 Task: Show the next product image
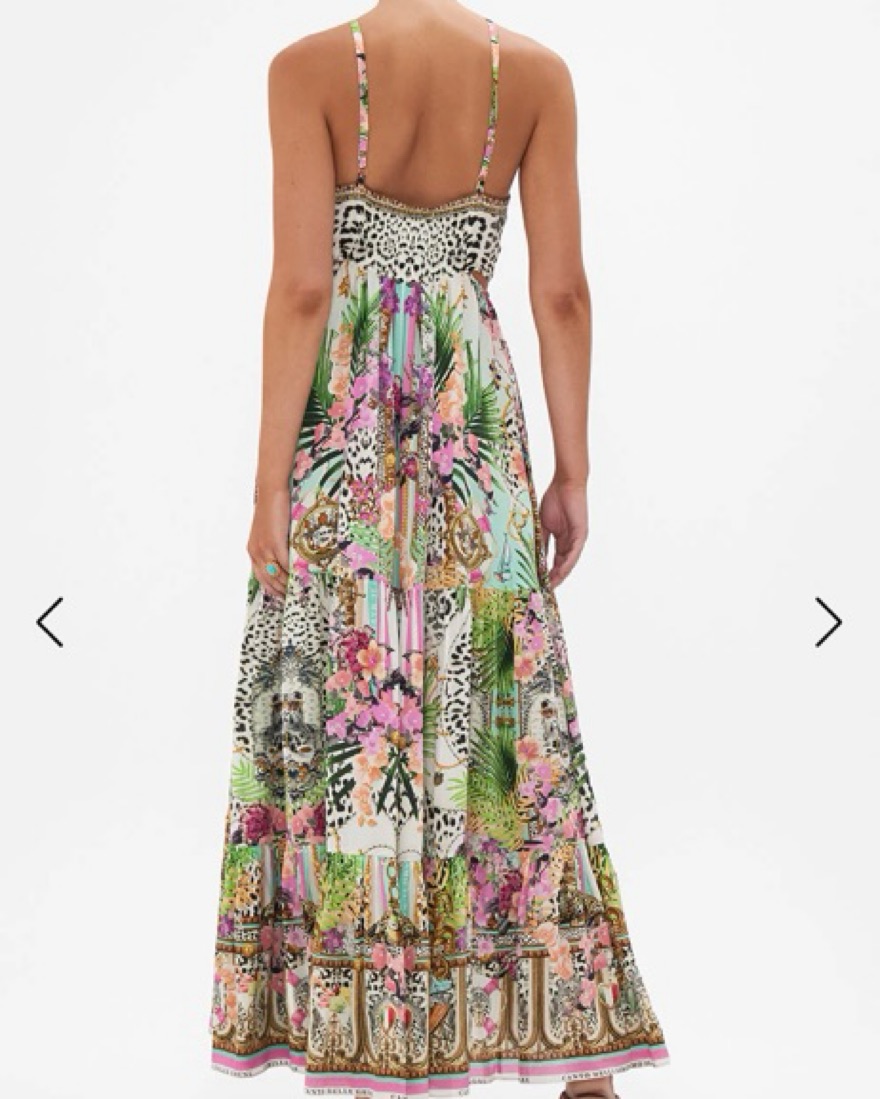828,622
